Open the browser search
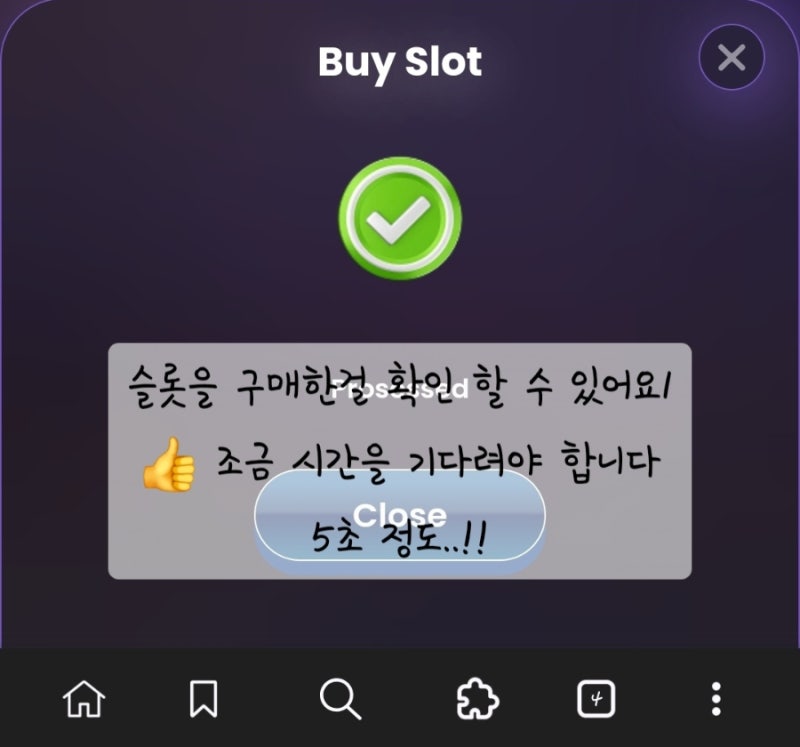Screen dimensions: 800x747 pyautogui.click(x=341, y=699)
